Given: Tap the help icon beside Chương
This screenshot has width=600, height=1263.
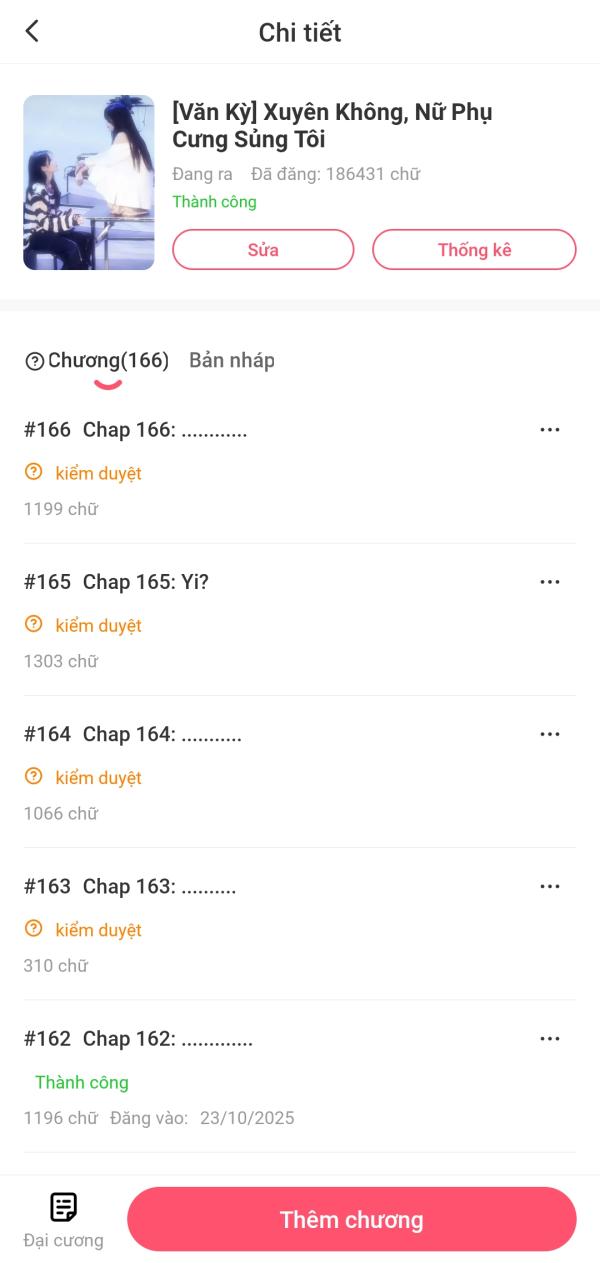Looking at the screenshot, I should [34, 361].
